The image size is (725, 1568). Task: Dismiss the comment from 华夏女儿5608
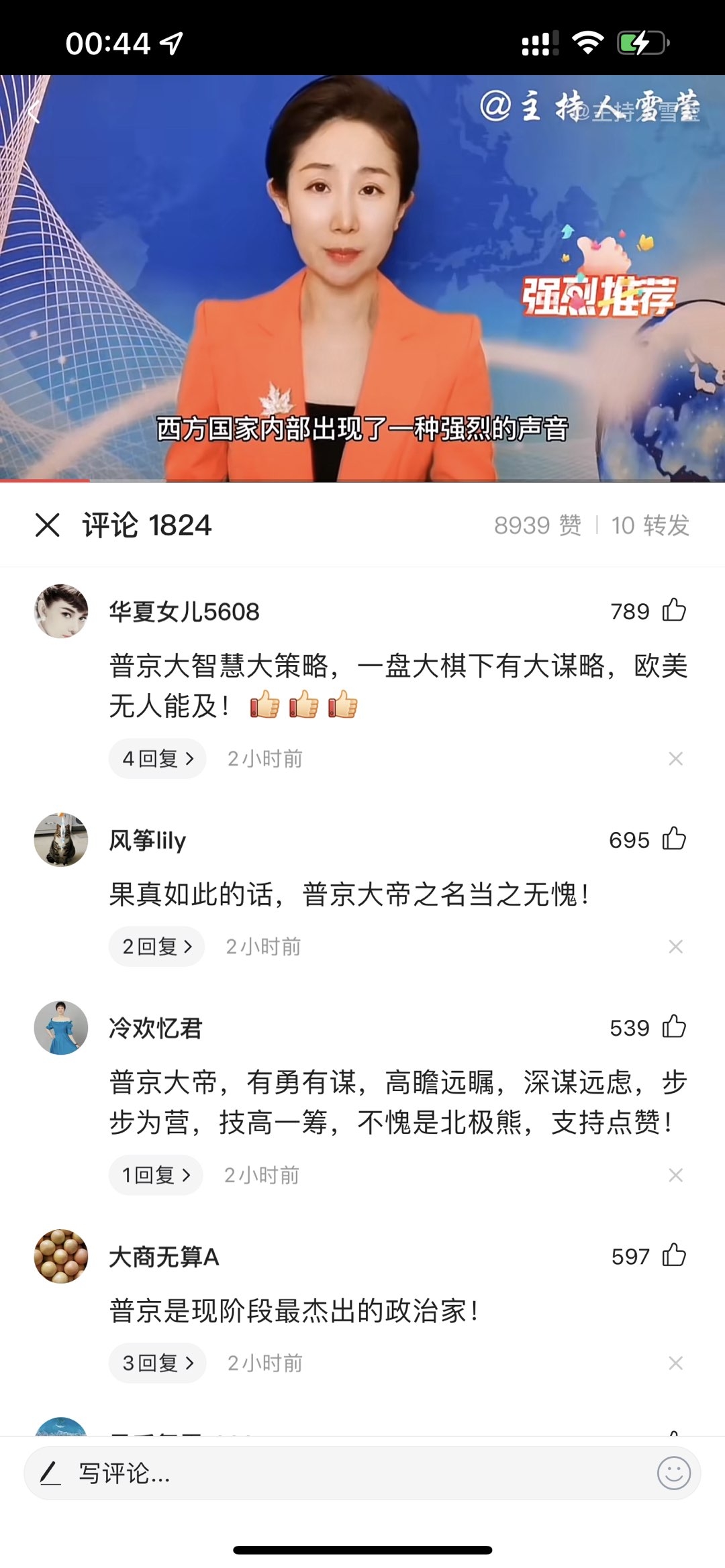click(675, 759)
